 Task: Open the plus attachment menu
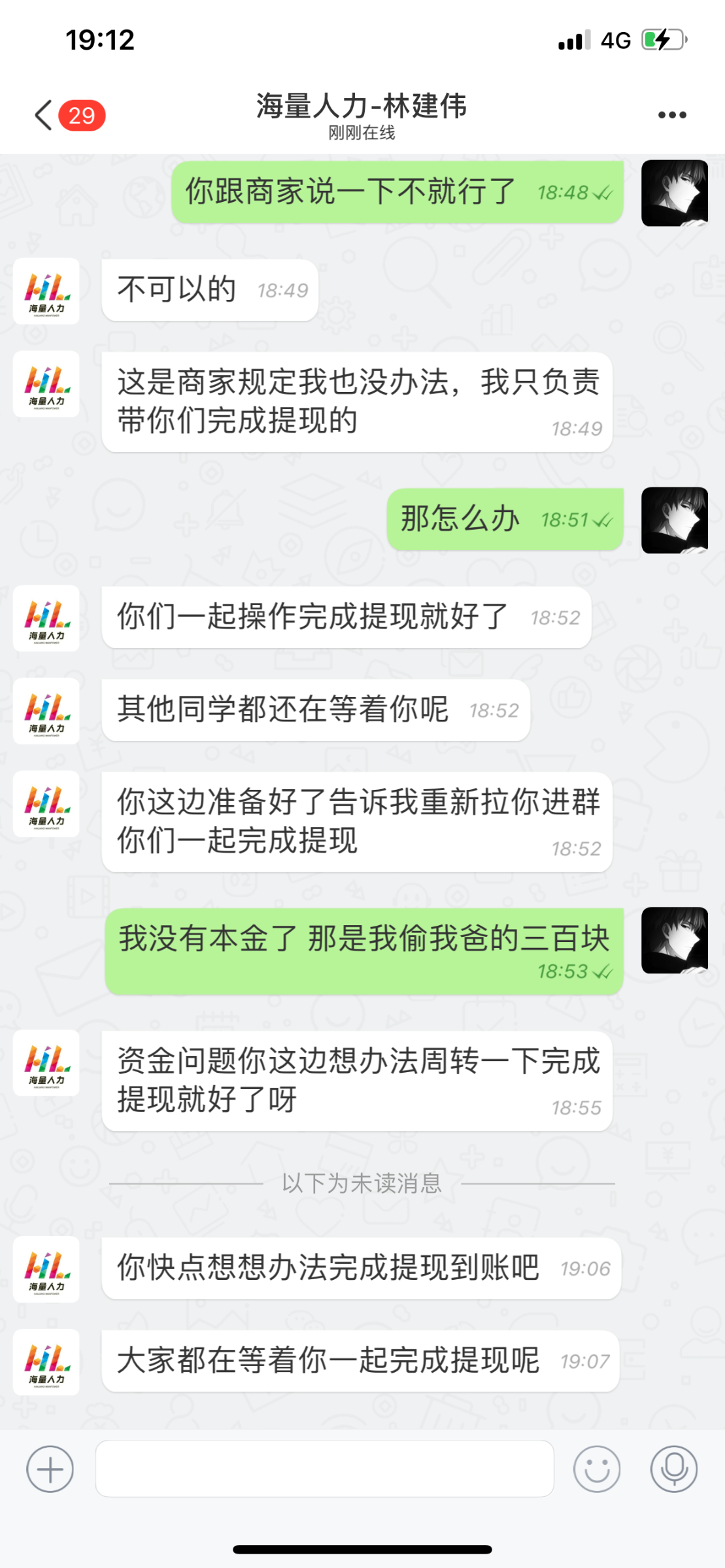tap(50, 1469)
